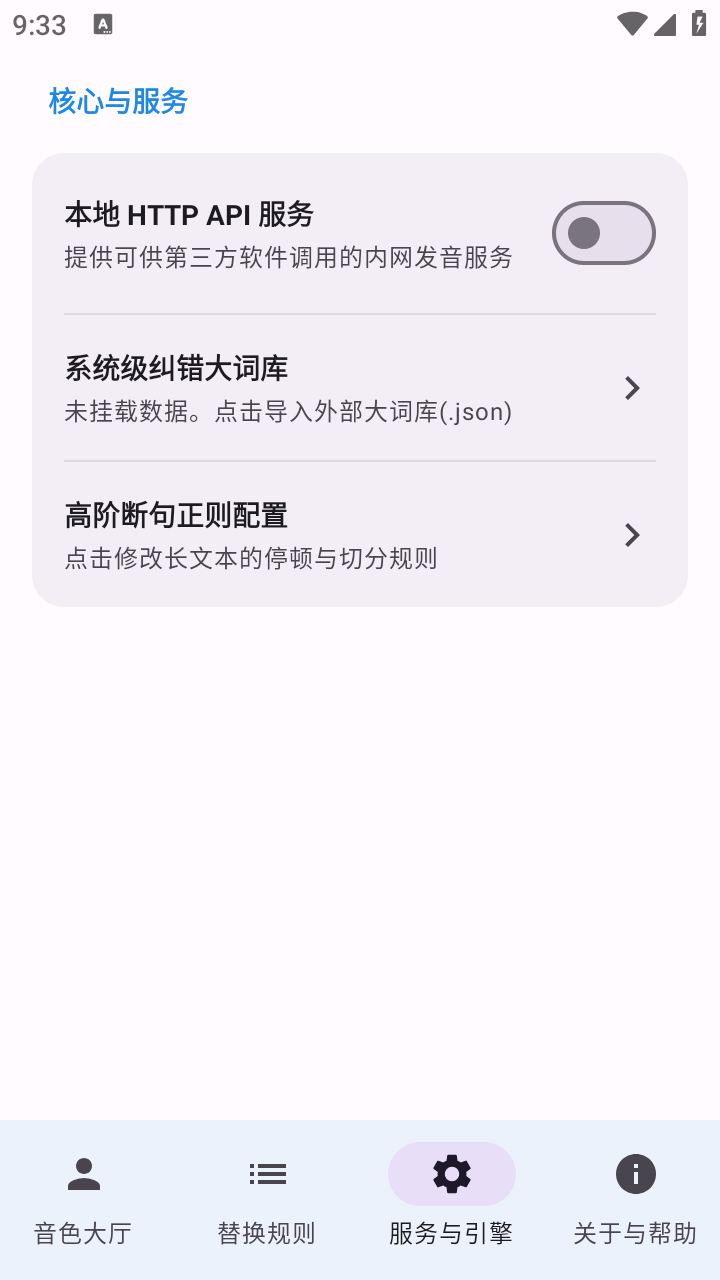Tap the 核心与服务 section header
This screenshot has height=1280, width=720.
point(117,101)
